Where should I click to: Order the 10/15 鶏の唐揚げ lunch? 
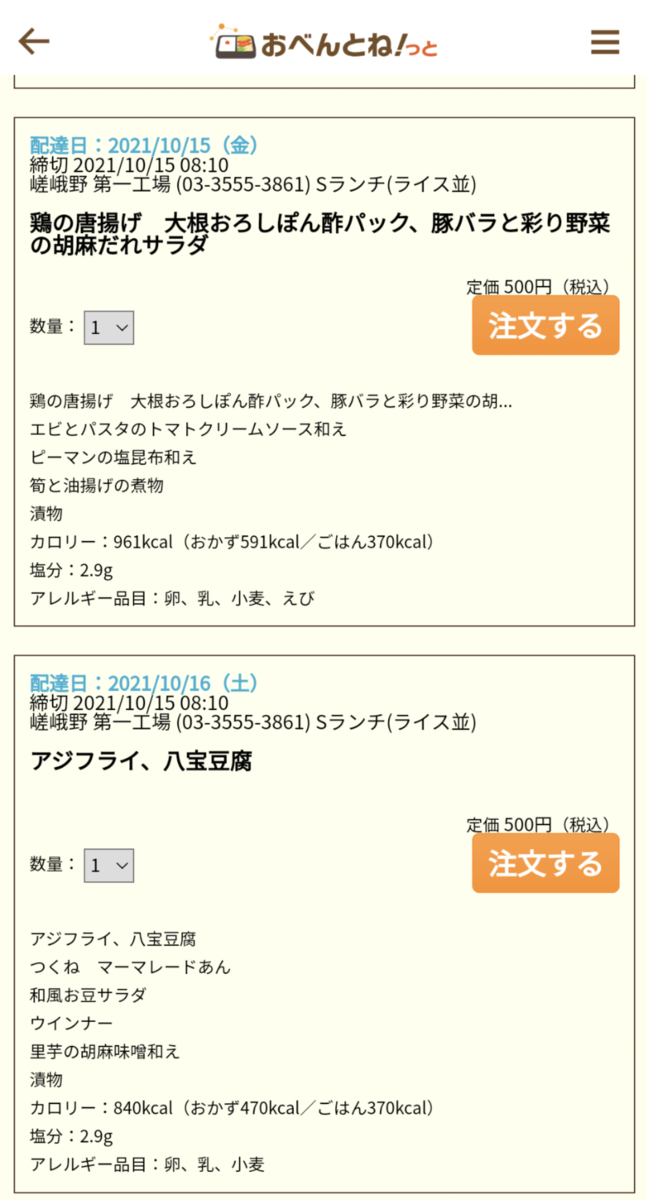[546, 325]
